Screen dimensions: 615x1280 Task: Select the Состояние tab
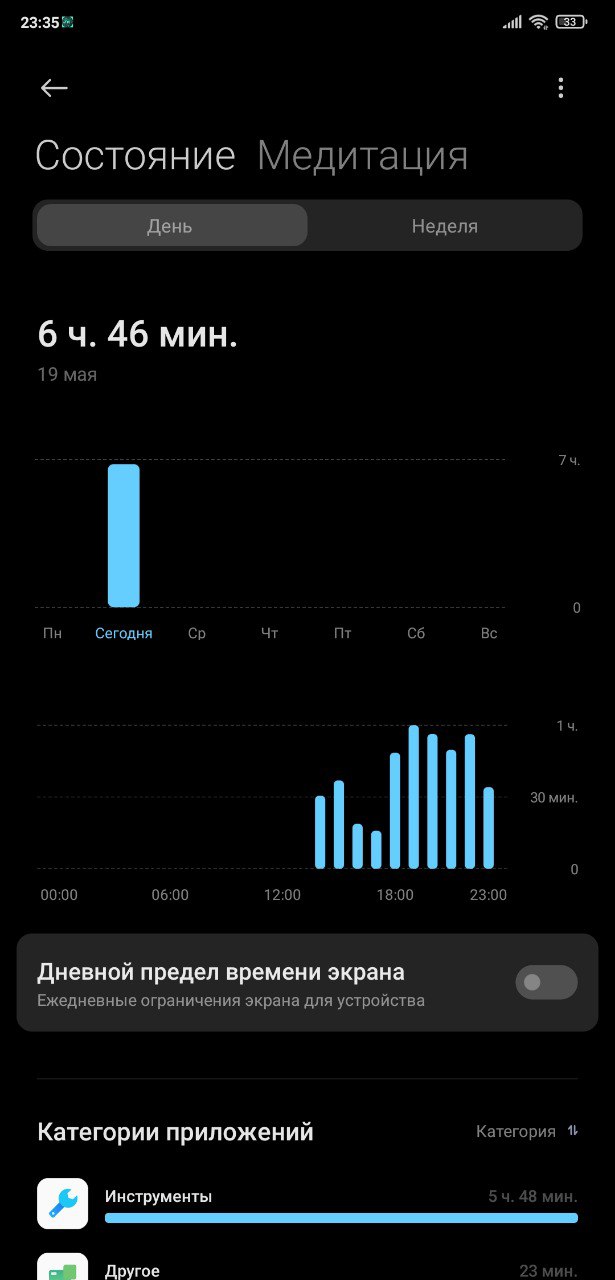(135, 156)
